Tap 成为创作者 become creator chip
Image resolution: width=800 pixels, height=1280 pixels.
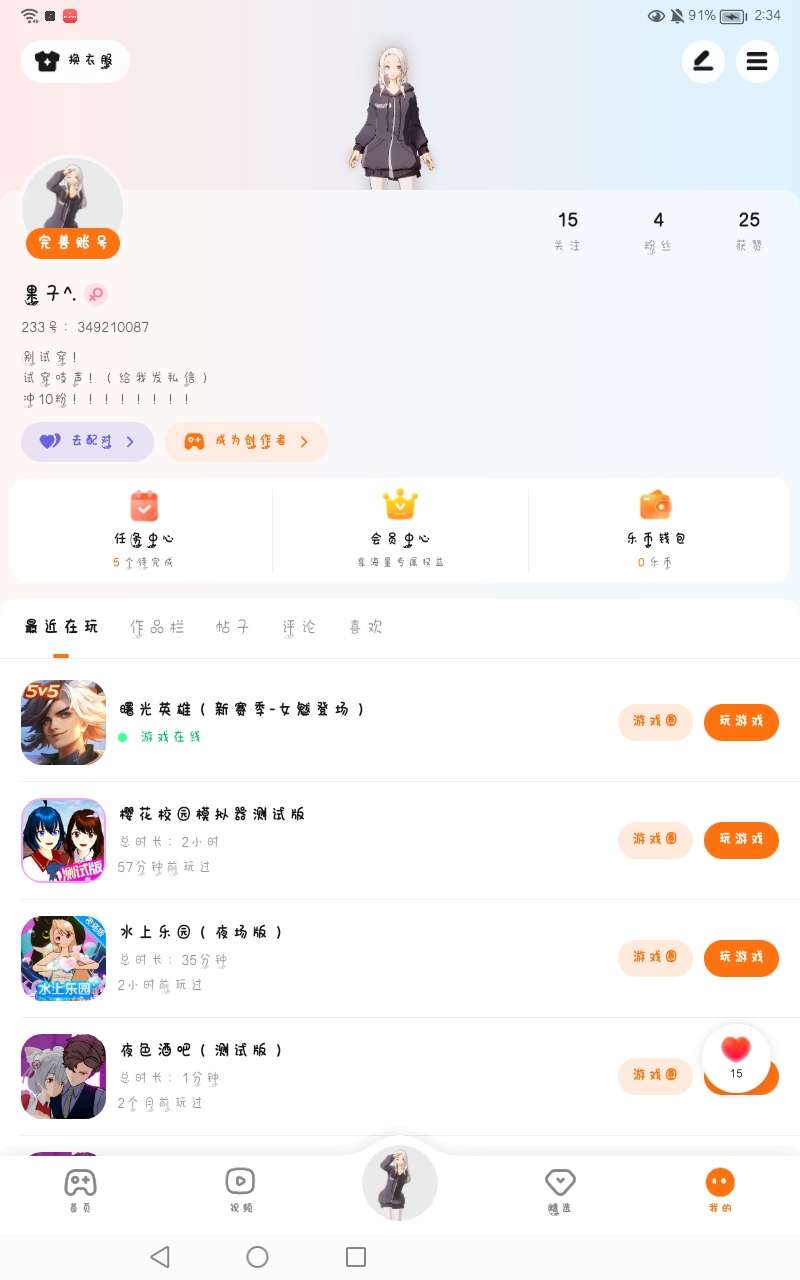click(246, 441)
